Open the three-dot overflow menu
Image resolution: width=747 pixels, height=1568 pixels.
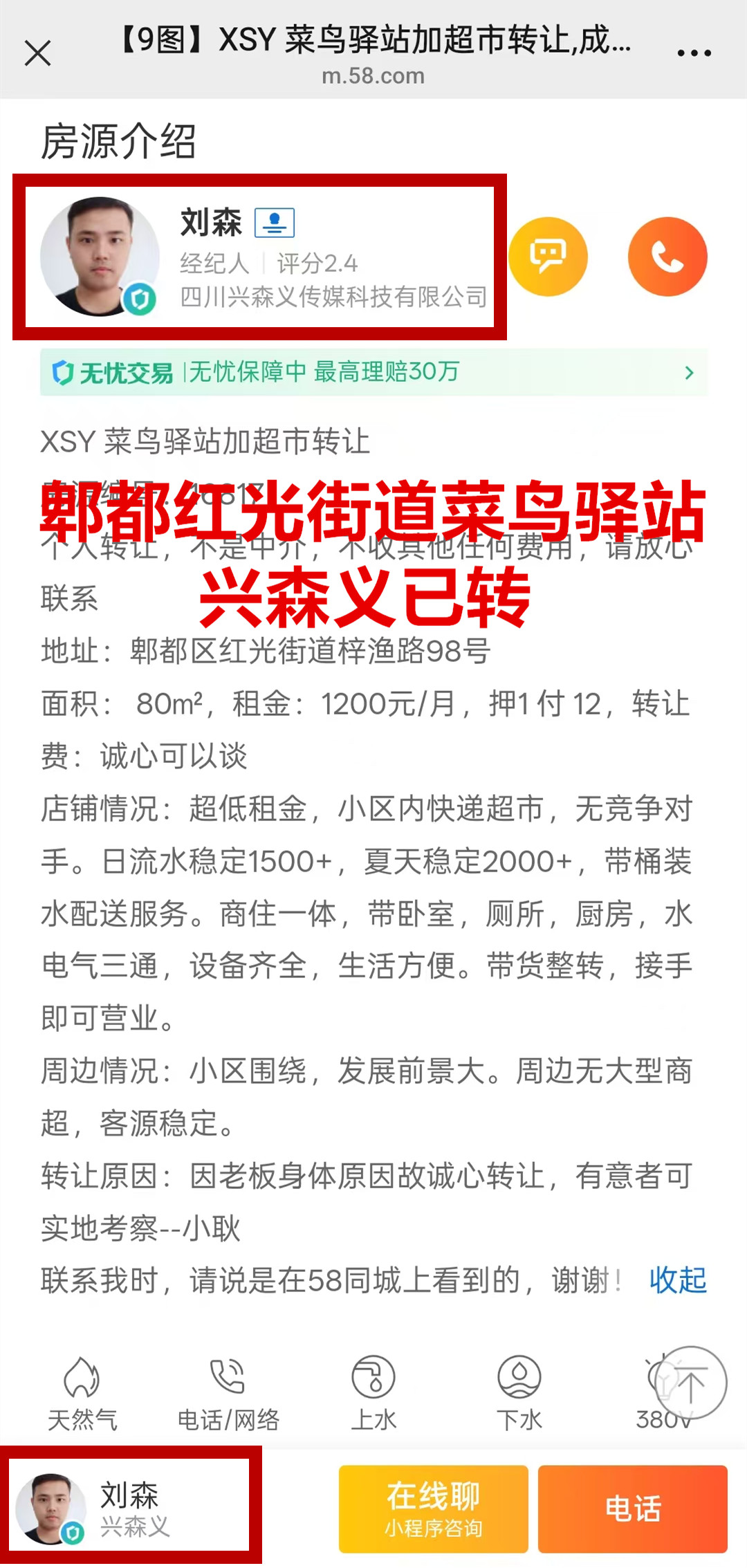pos(694,53)
